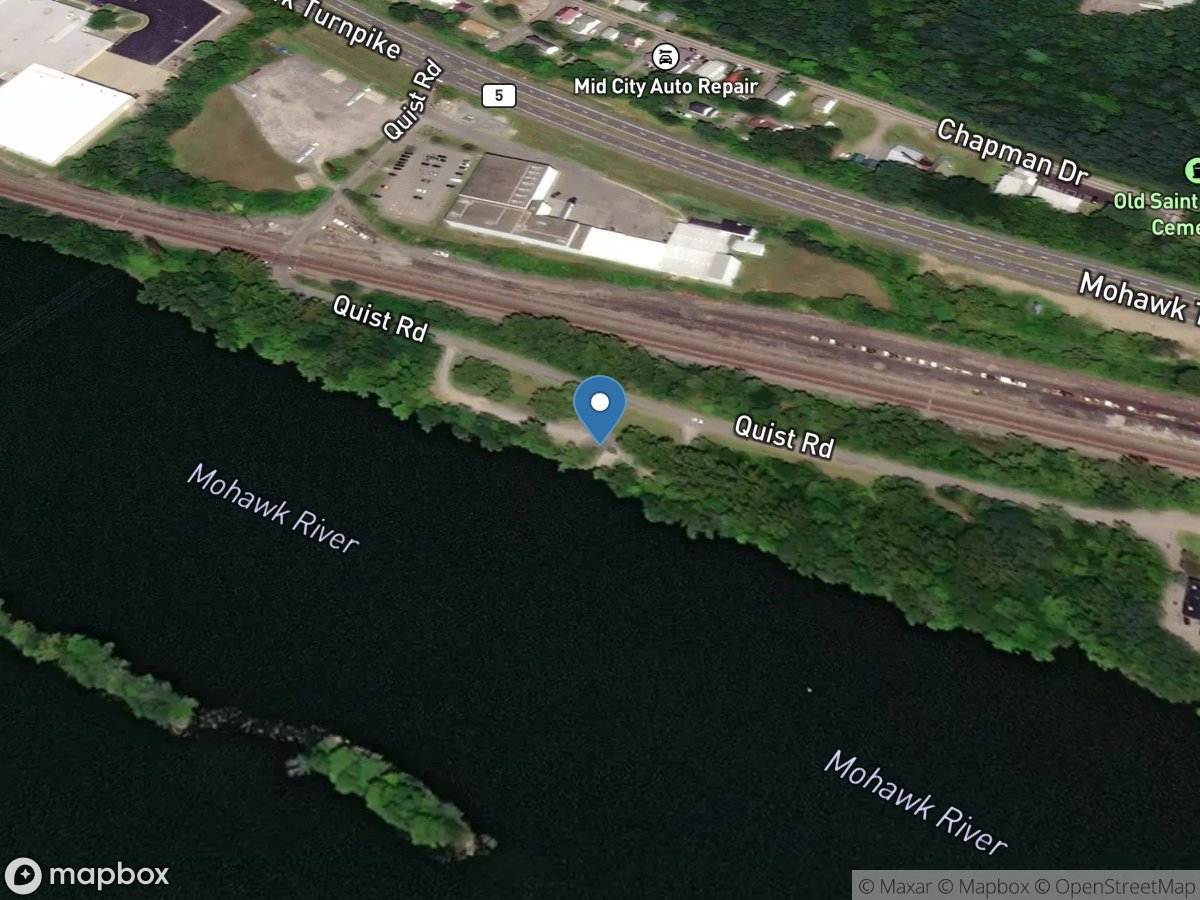Select the Old Saint cemetery place marker
The height and width of the screenshot is (900, 1200).
click(1191, 170)
